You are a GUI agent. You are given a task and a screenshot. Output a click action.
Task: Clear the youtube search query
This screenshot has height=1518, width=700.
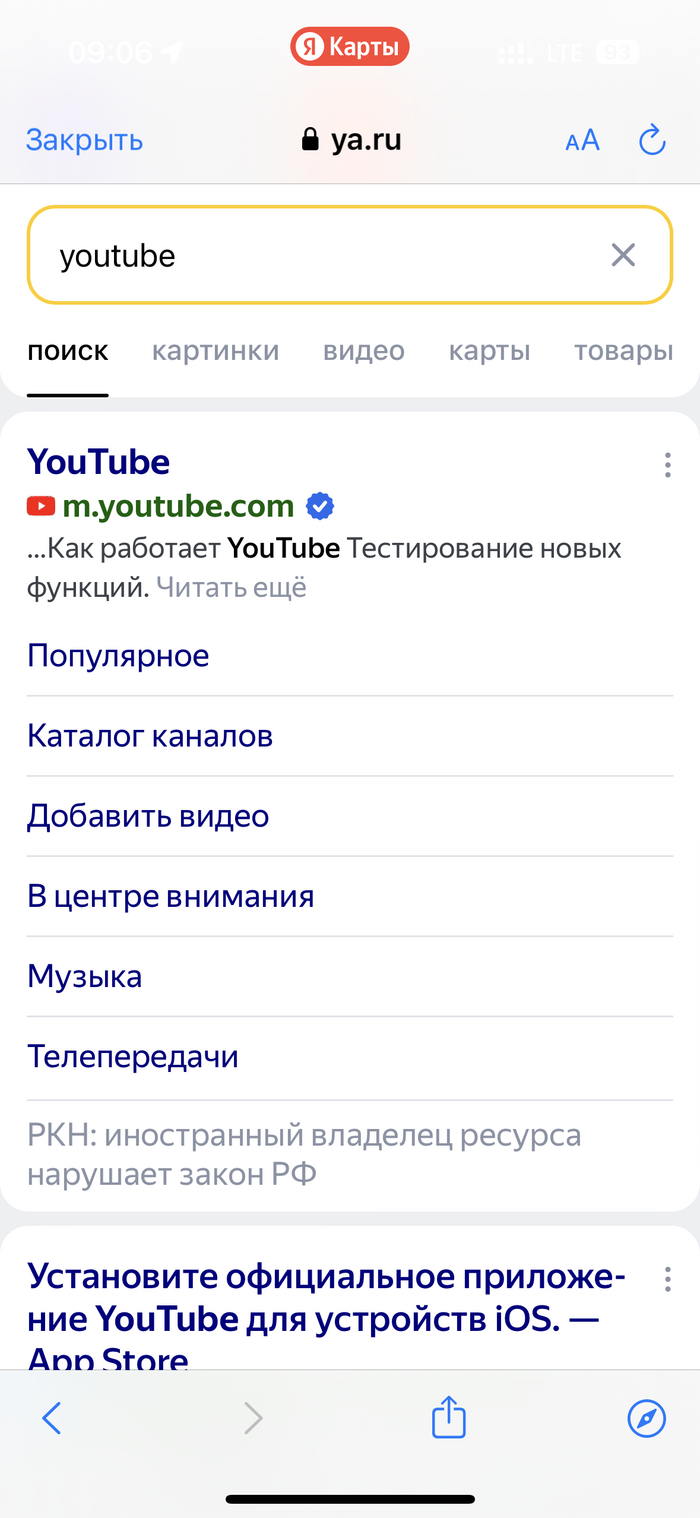[x=623, y=256]
